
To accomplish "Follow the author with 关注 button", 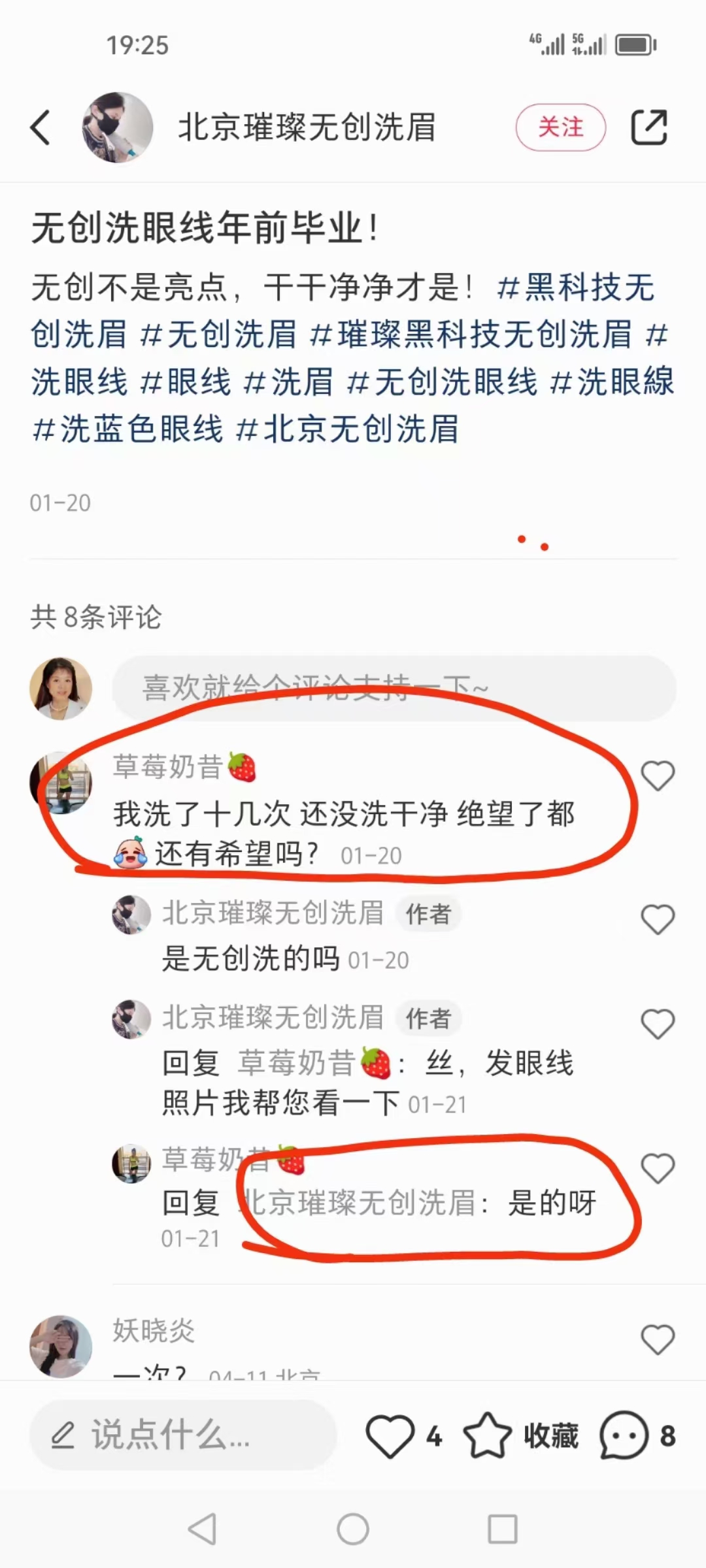I will pyautogui.click(x=560, y=127).
